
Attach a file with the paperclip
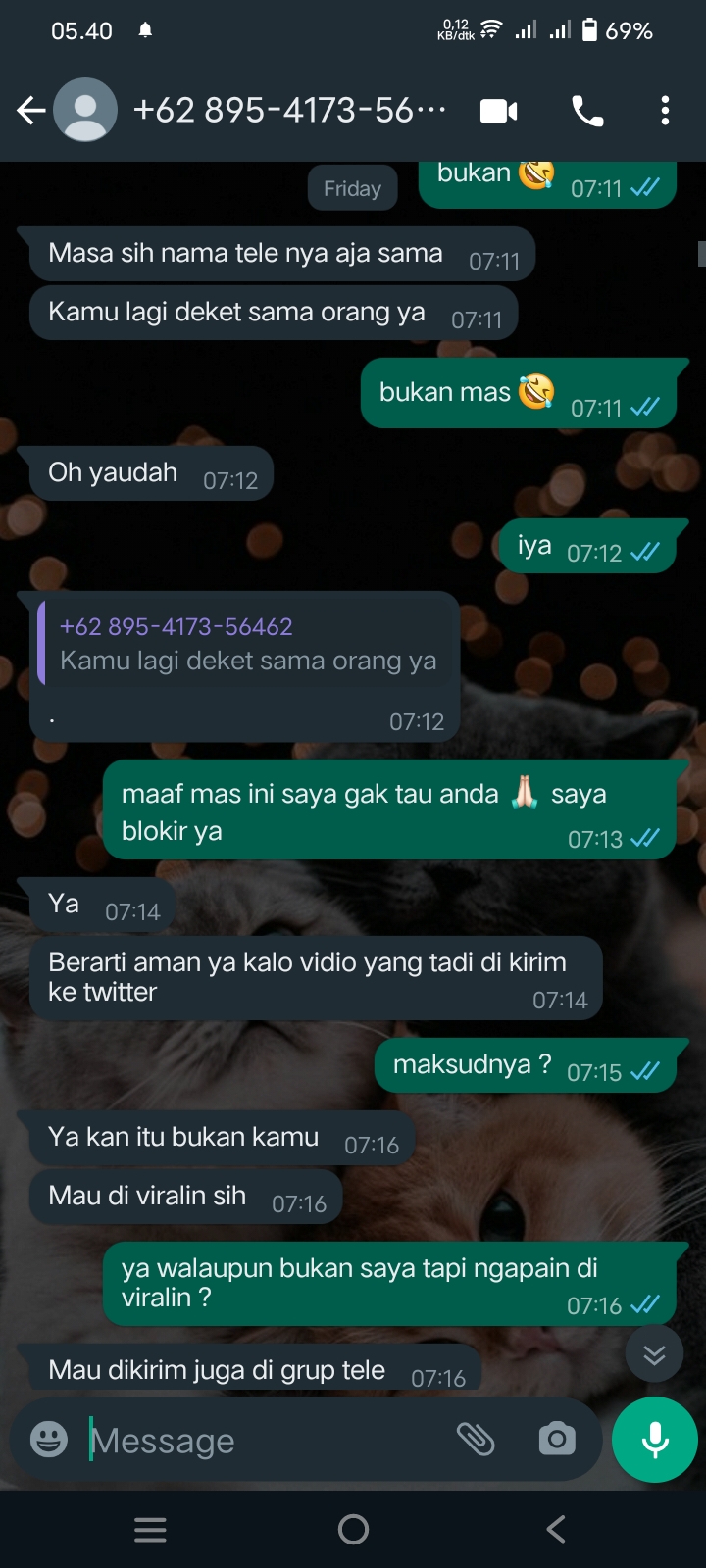pyautogui.click(x=476, y=1439)
